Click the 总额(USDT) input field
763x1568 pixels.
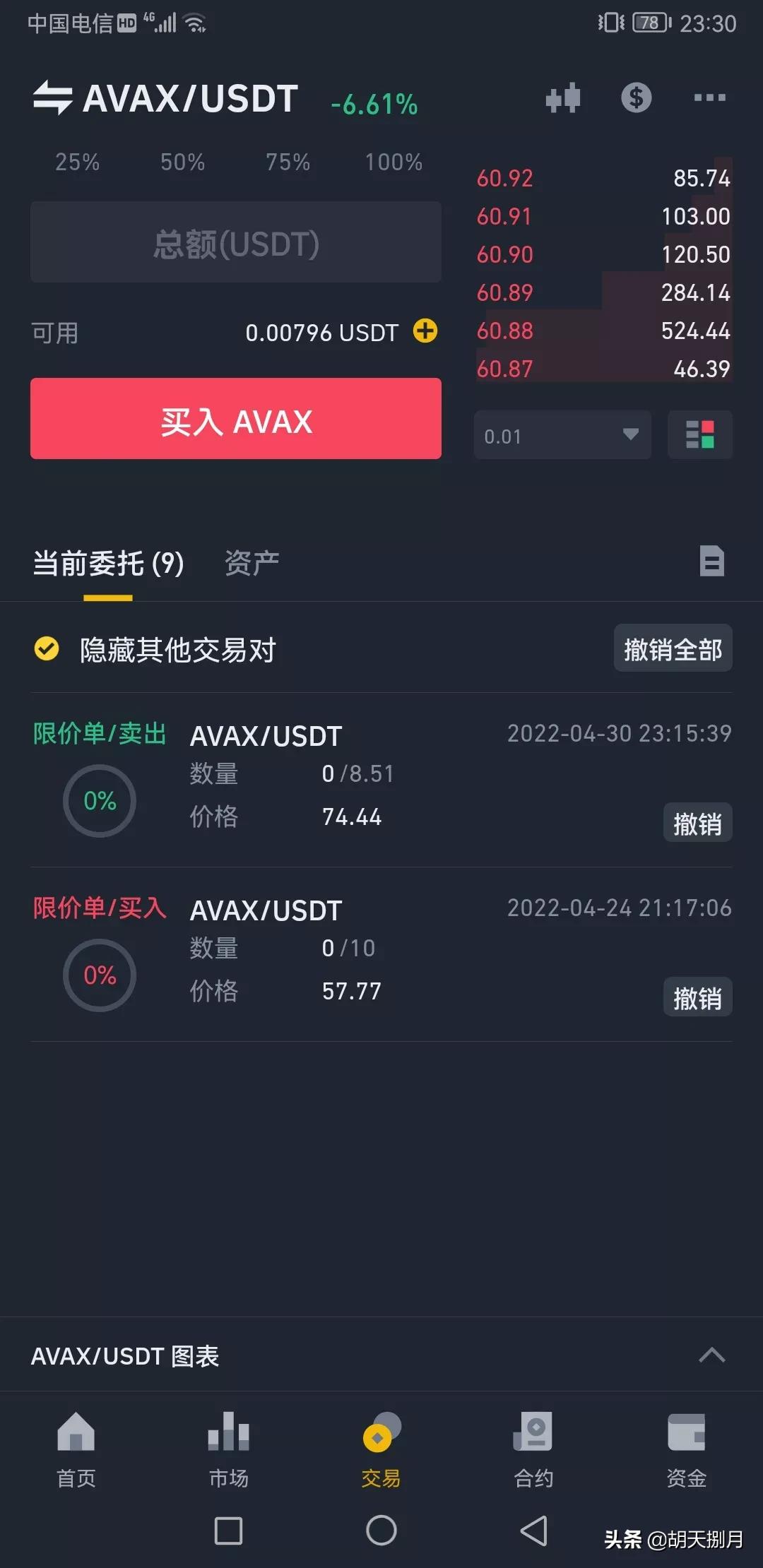[236, 242]
